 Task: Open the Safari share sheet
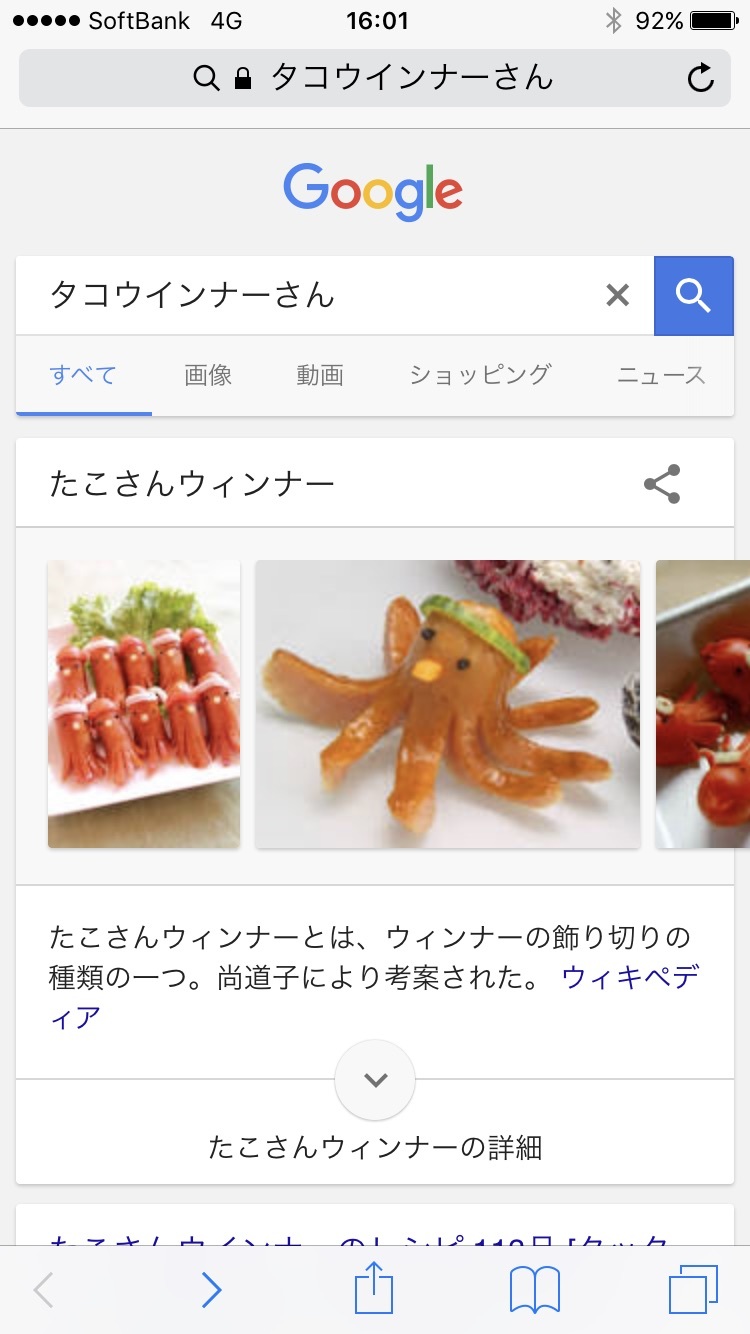click(x=375, y=1289)
